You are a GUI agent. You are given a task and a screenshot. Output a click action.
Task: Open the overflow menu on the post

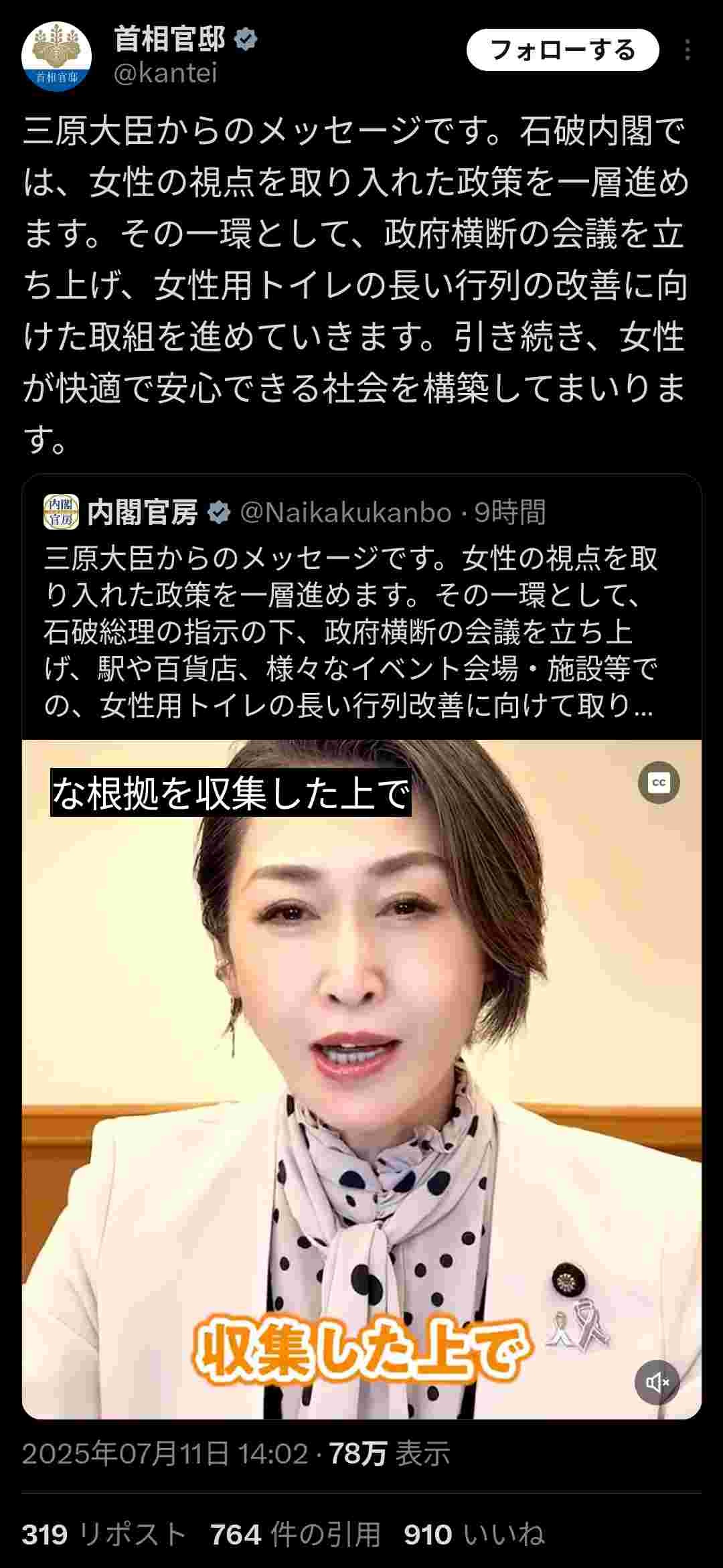[687, 50]
